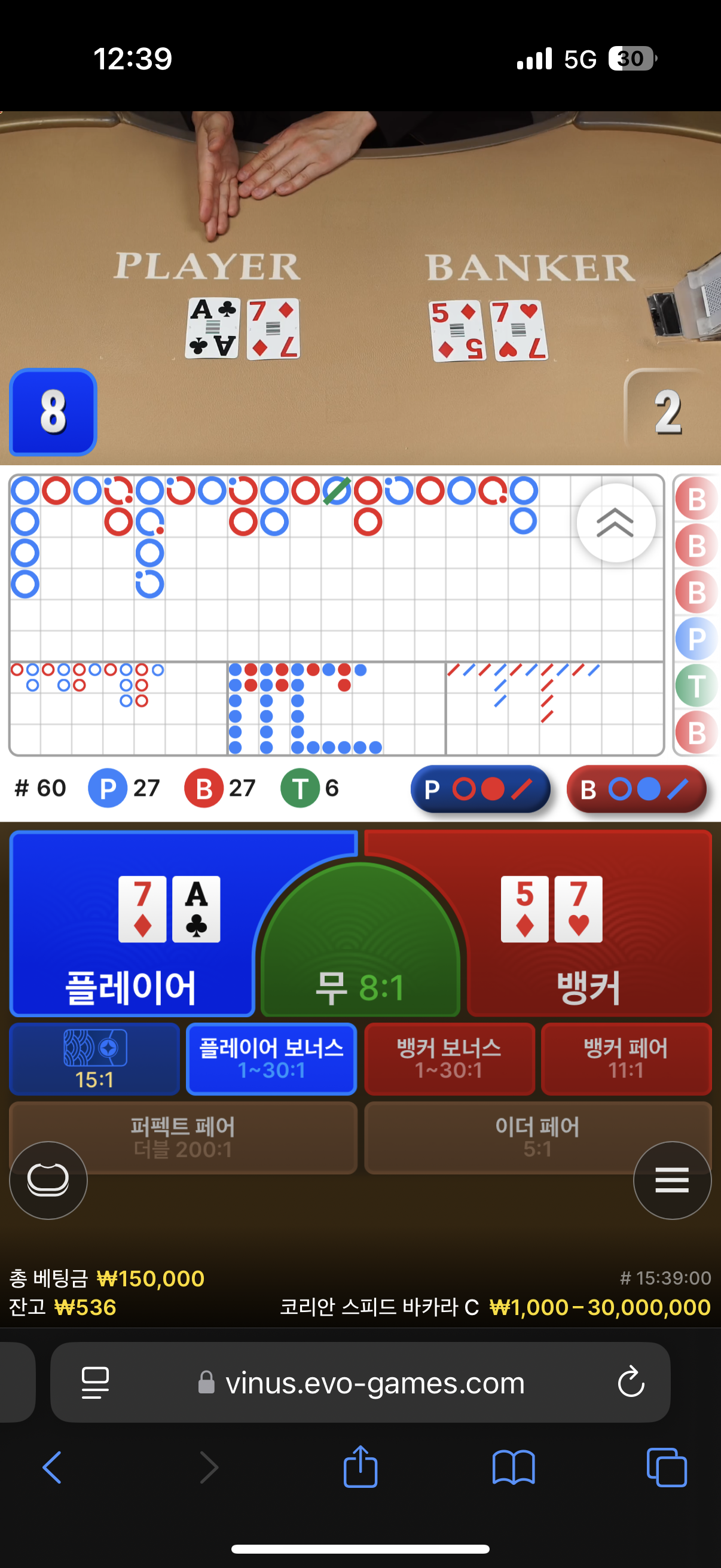The height and width of the screenshot is (1568, 721).
Task: Select 플레이어 보너스 side bet
Action: coord(271,1059)
